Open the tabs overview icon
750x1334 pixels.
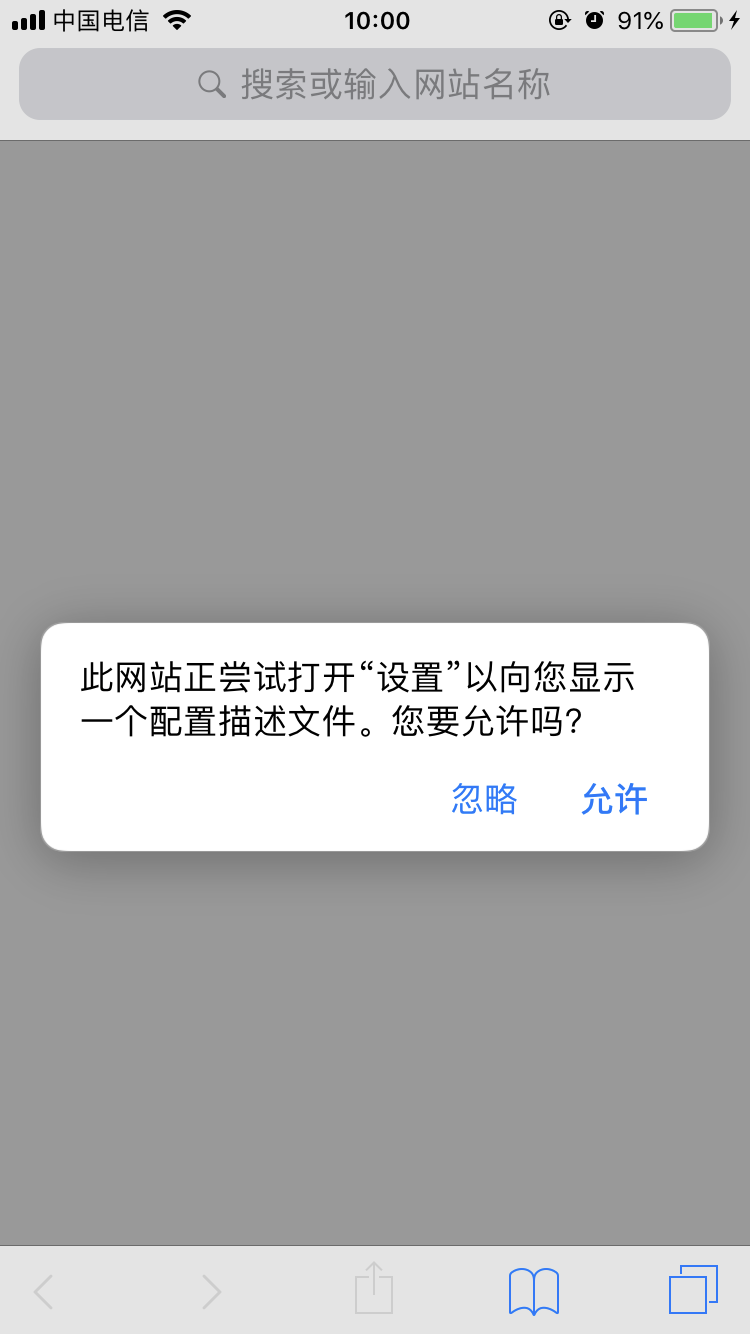[x=693, y=1290]
